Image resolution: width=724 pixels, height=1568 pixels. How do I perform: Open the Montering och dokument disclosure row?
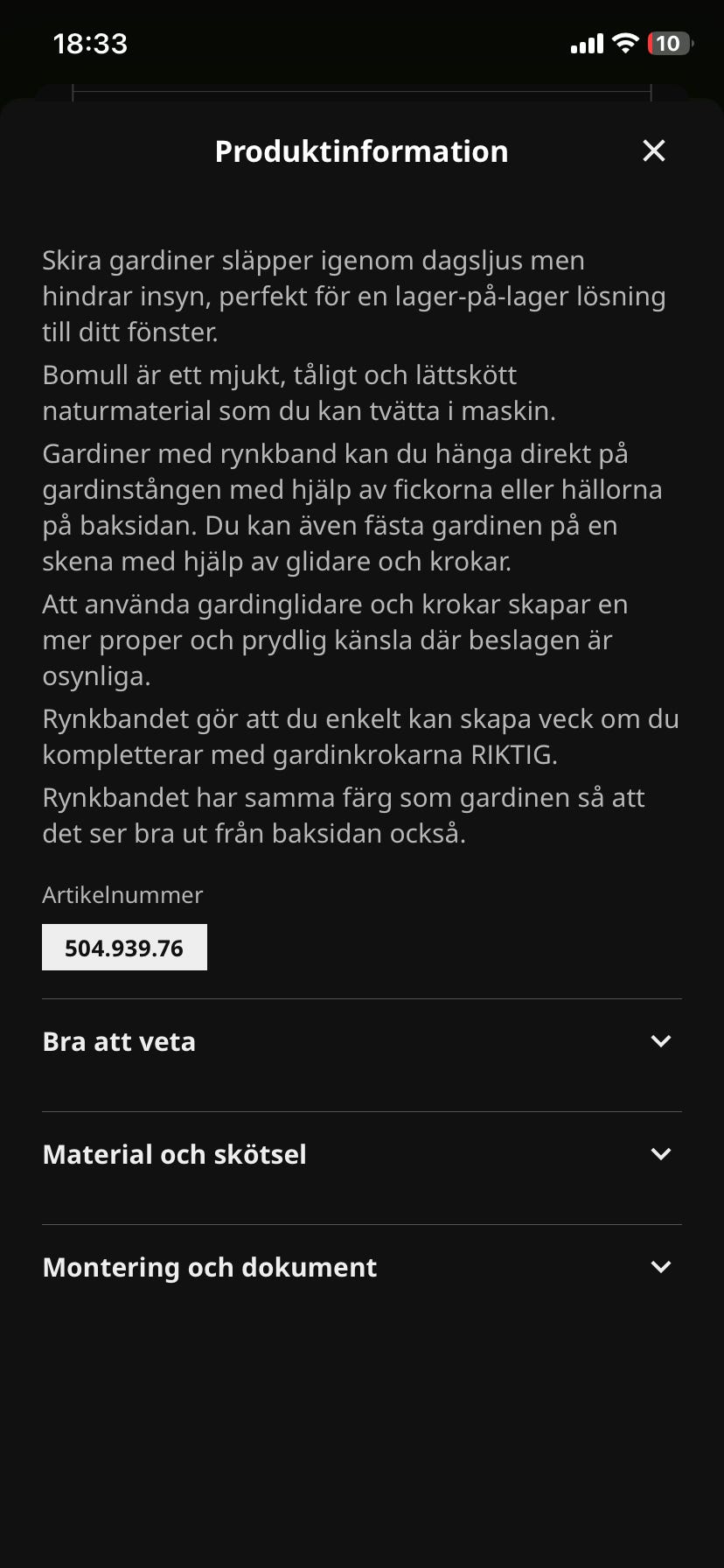(362, 1267)
